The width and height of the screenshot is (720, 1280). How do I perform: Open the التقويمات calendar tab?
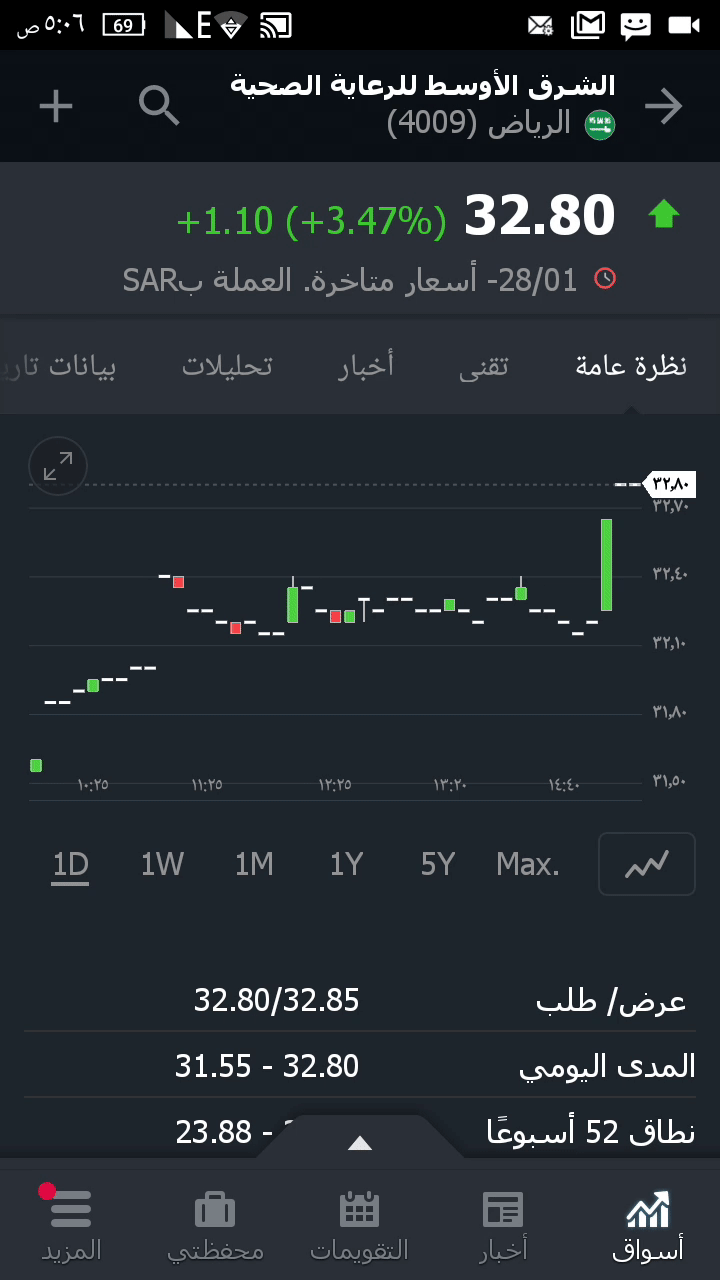tap(359, 1225)
